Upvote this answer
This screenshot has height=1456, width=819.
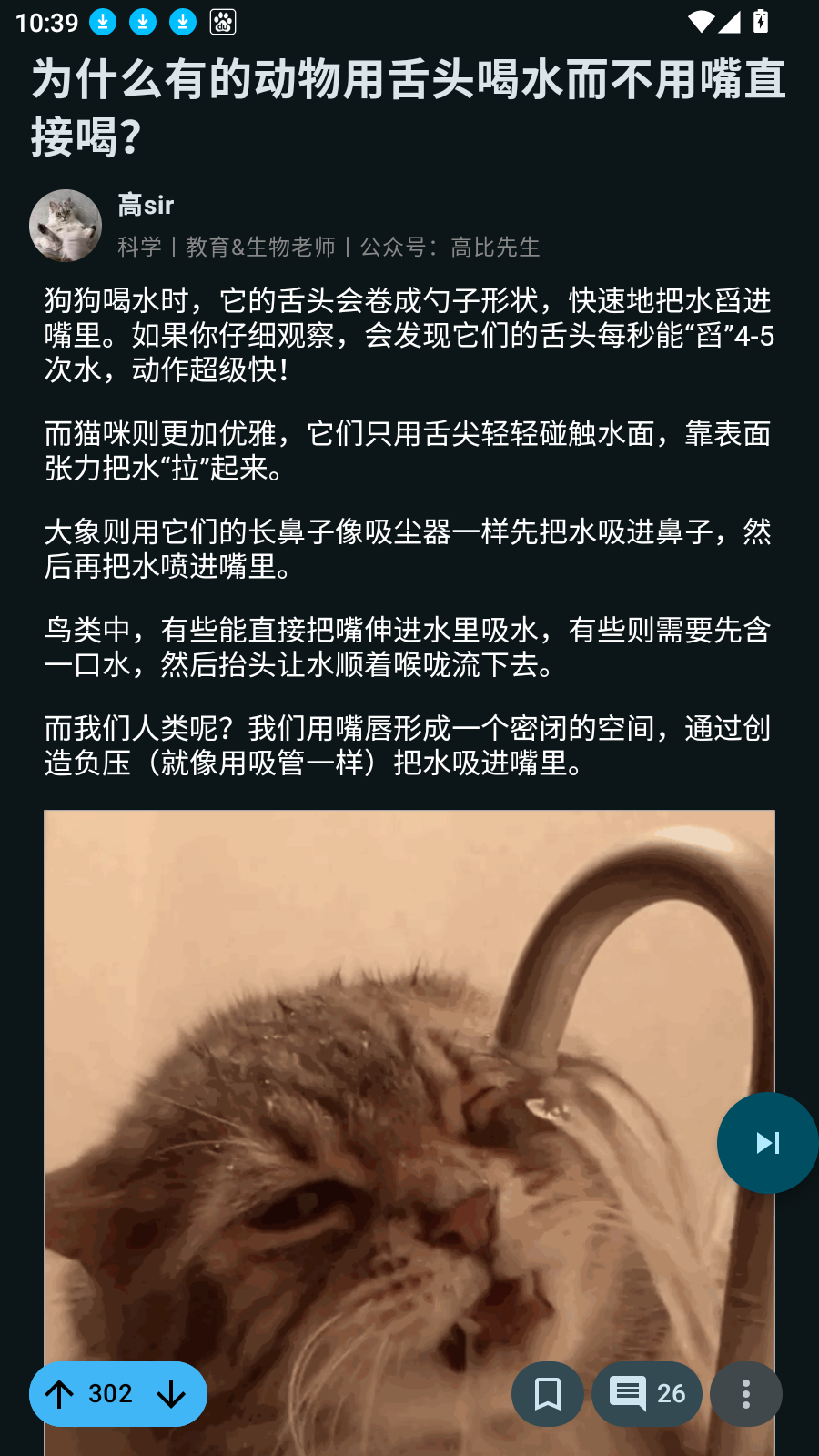click(x=60, y=1394)
